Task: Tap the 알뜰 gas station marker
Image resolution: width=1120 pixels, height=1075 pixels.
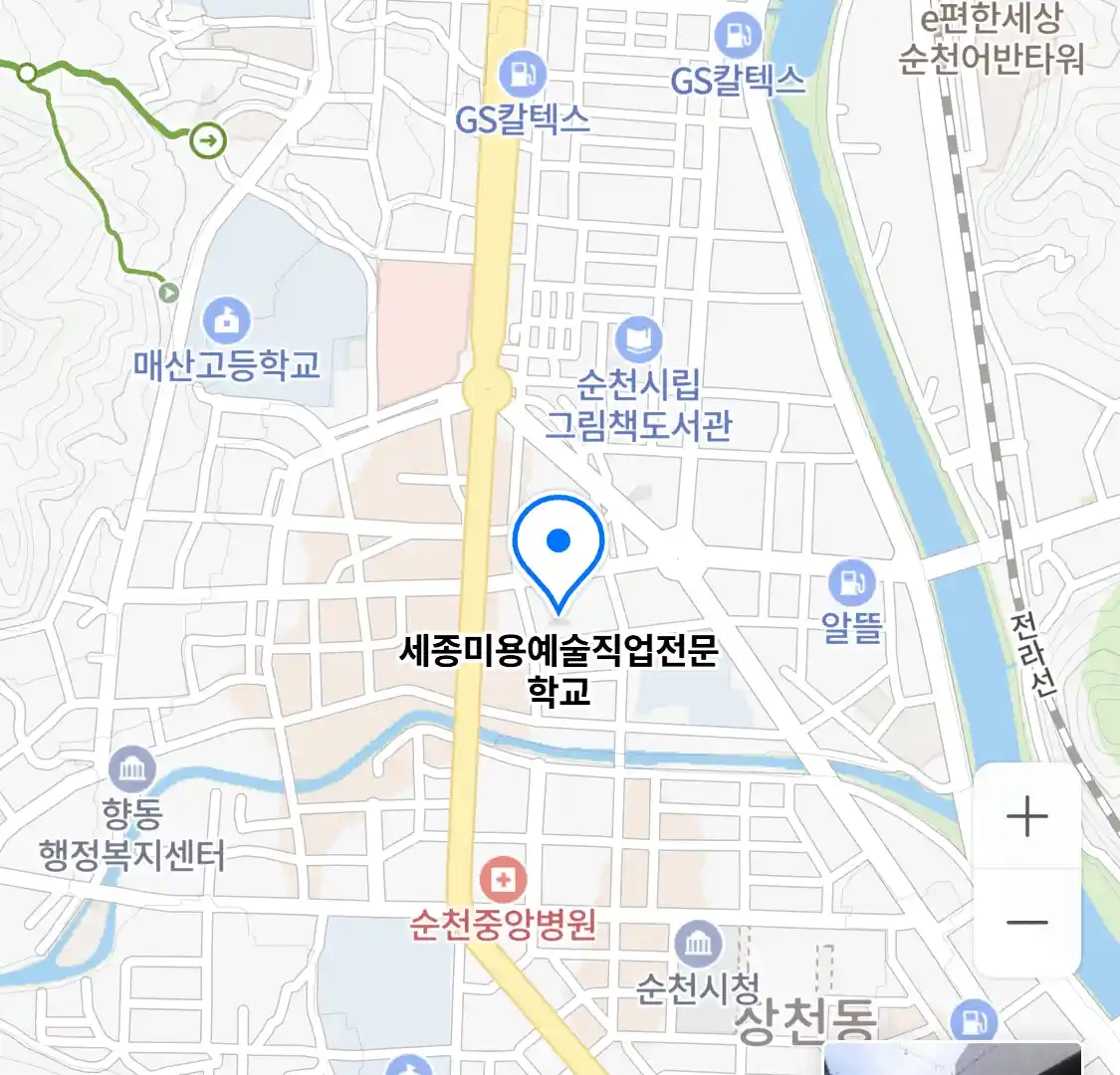Action: click(x=851, y=582)
